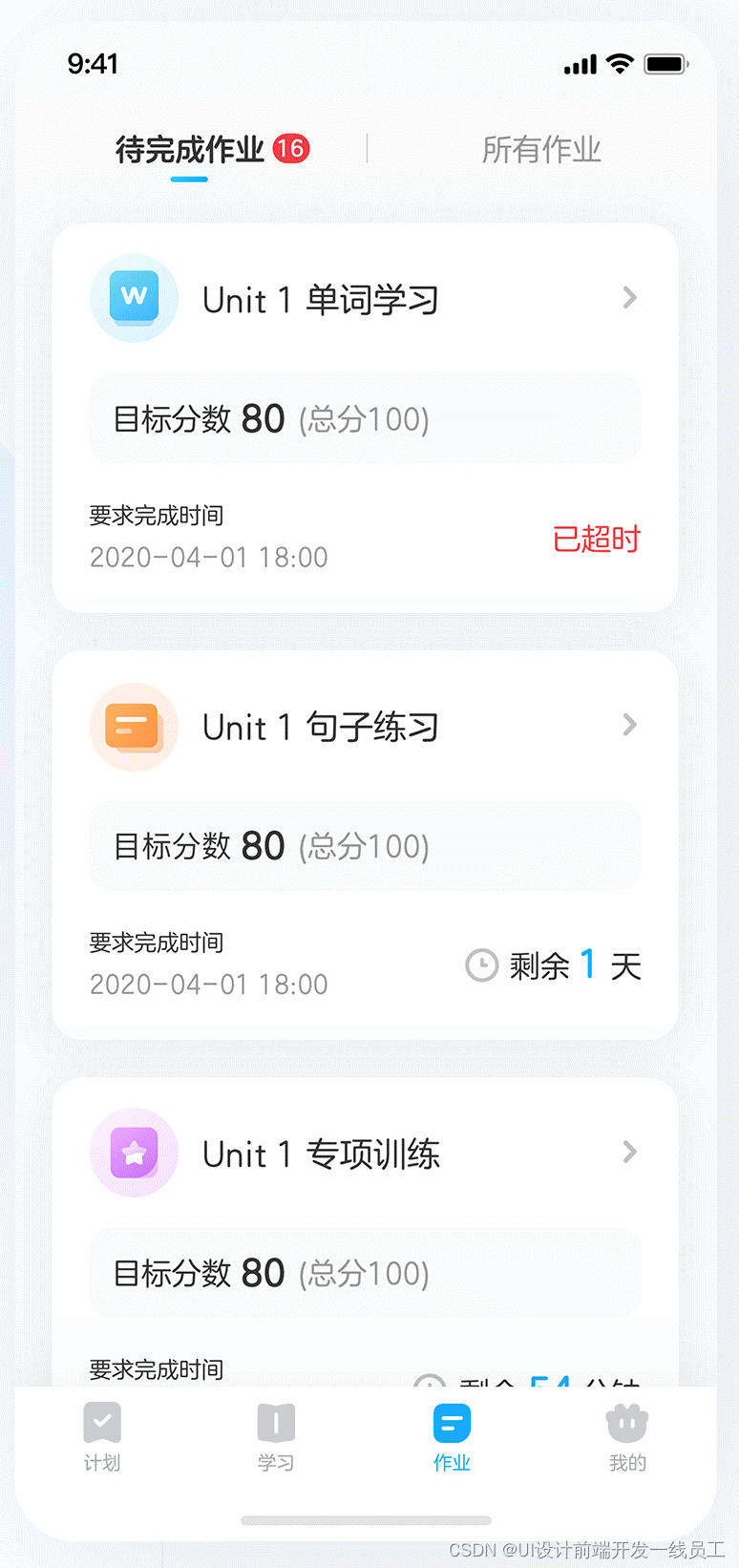Open the Unit 1 专项训练 homework card

click(x=365, y=1154)
